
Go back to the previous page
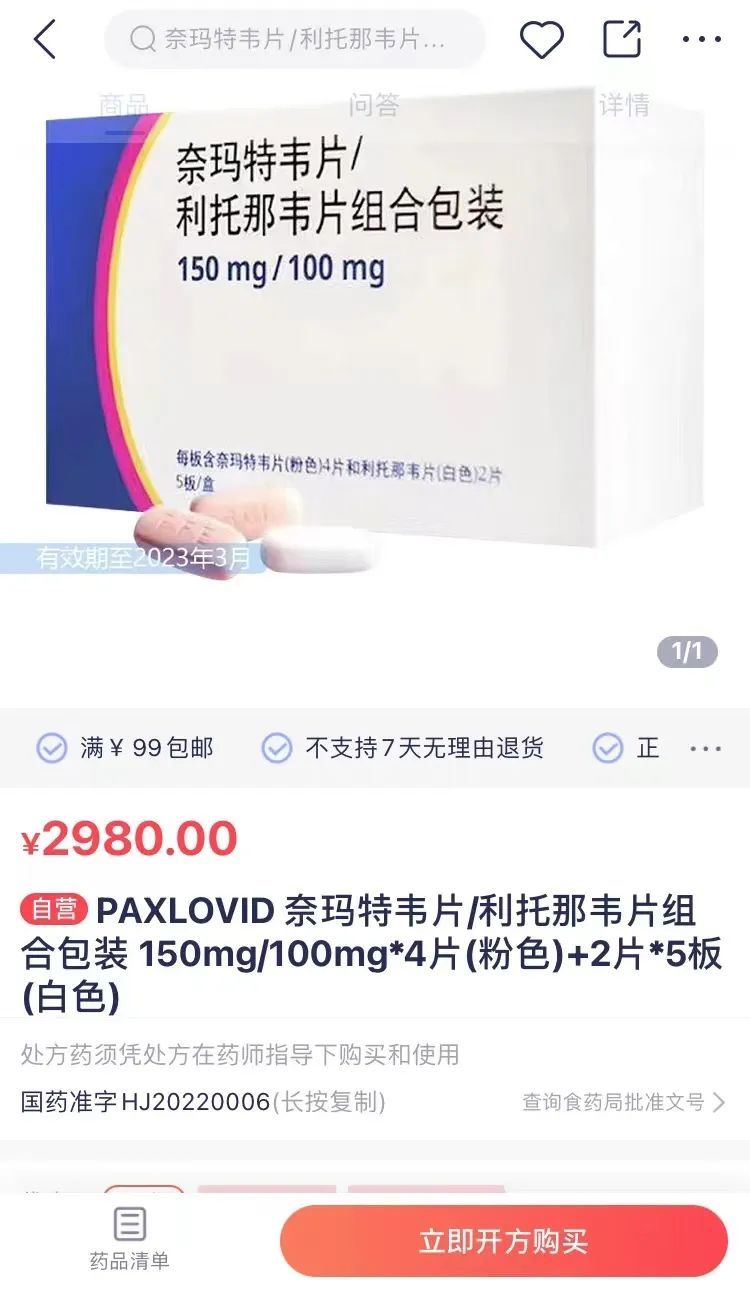(45, 40)
